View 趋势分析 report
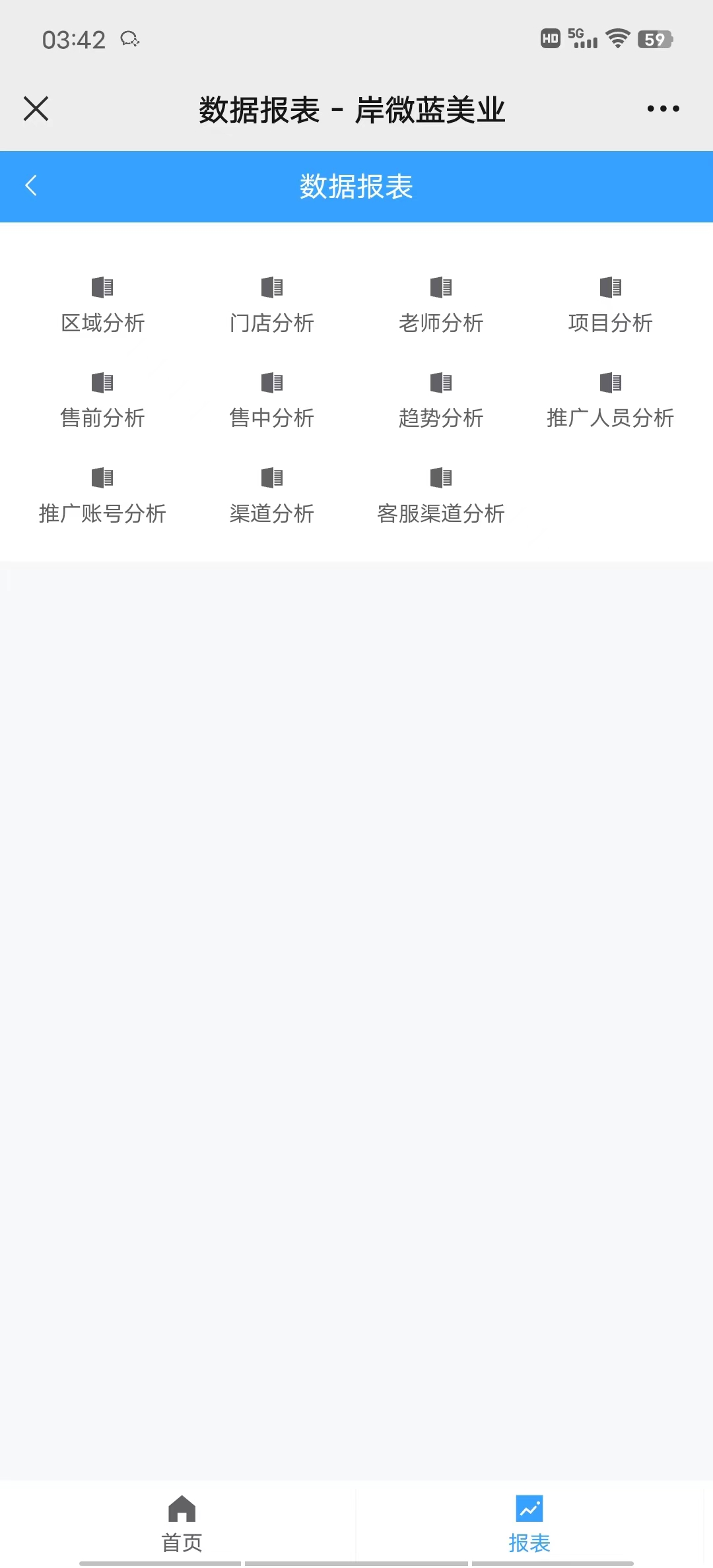713x1568 pixels. point(441,401)
